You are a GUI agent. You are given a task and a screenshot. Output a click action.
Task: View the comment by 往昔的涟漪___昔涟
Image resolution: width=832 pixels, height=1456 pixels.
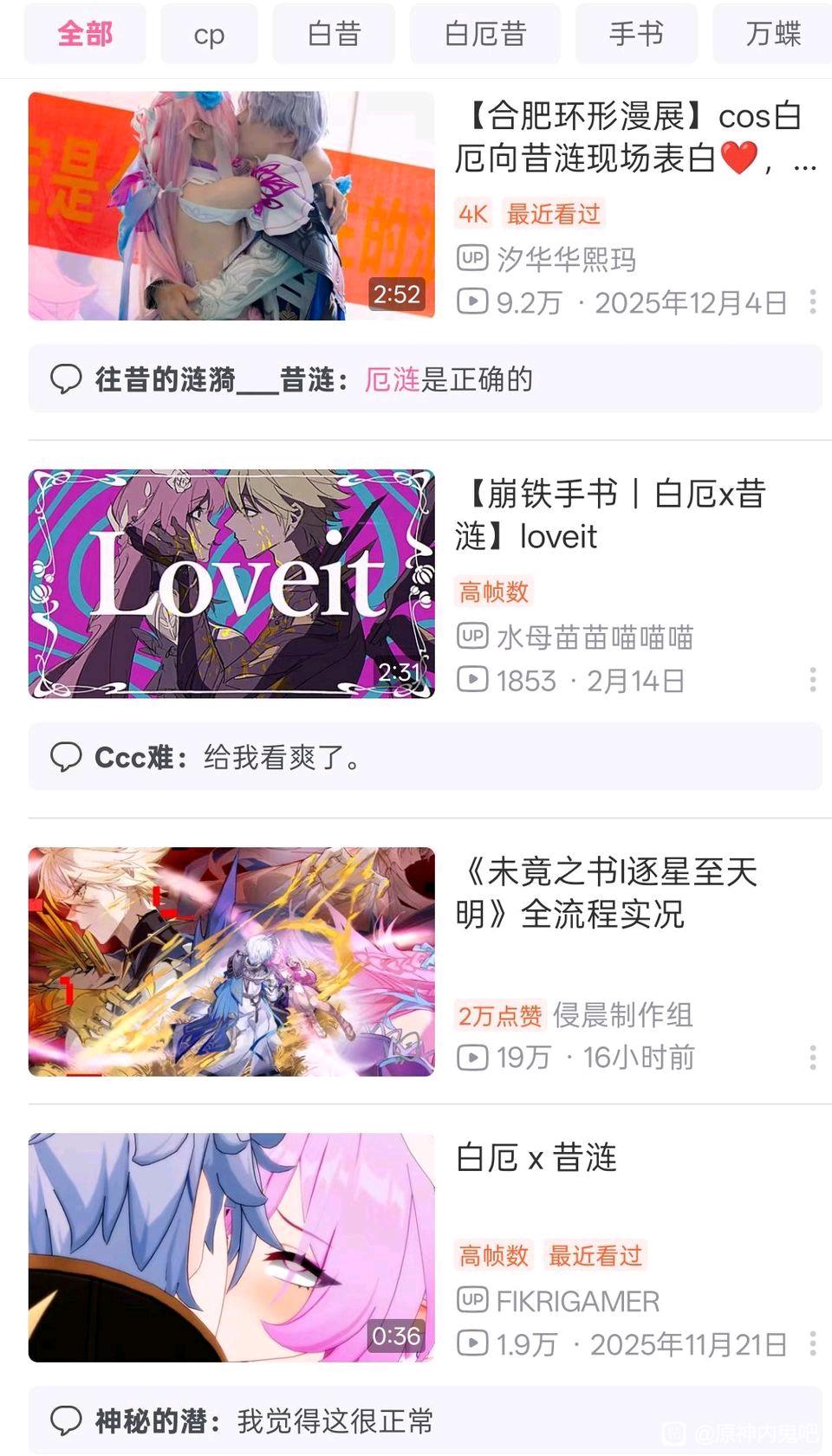click(425, 379)
